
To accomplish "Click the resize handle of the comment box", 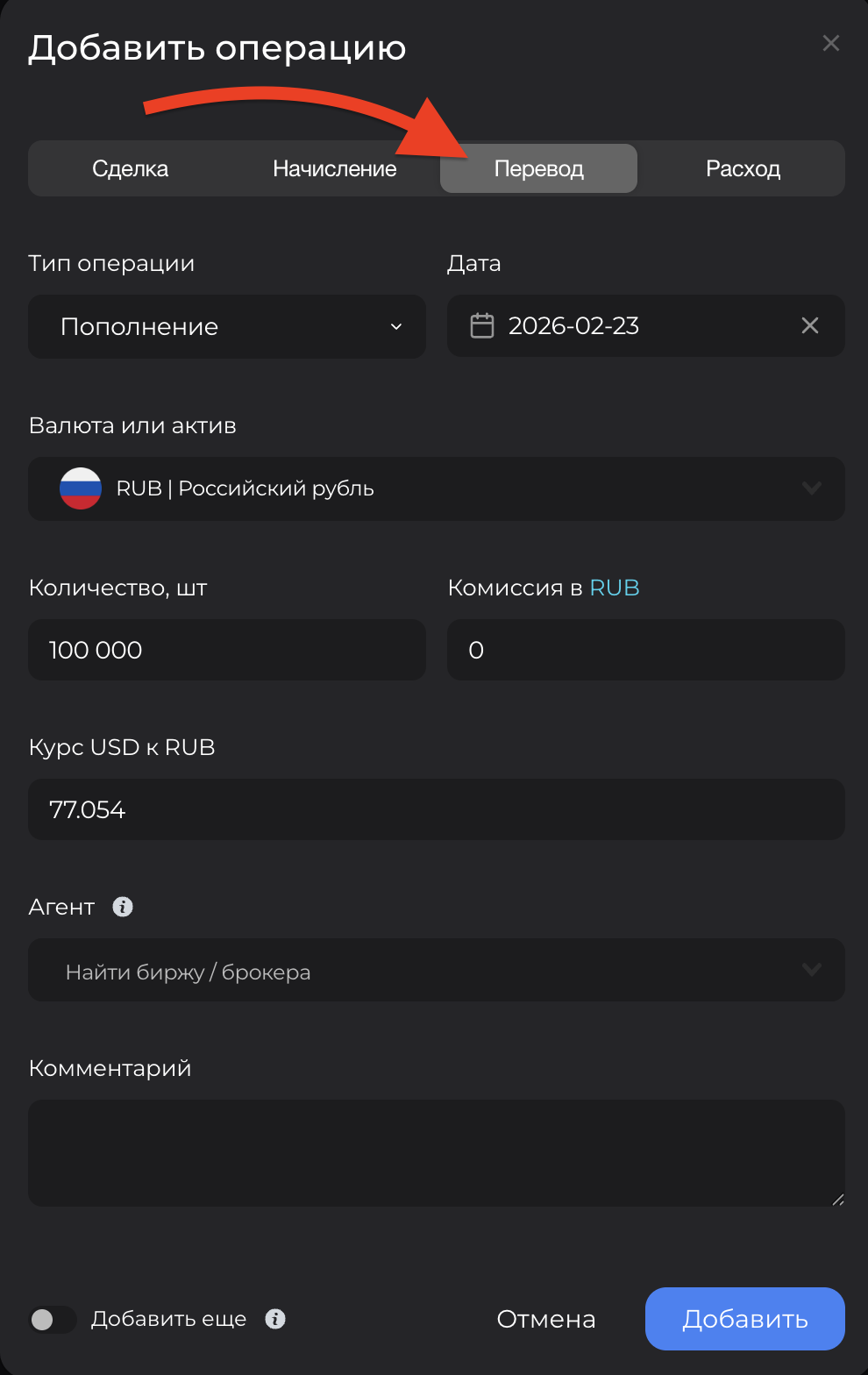I will 836,1198.
